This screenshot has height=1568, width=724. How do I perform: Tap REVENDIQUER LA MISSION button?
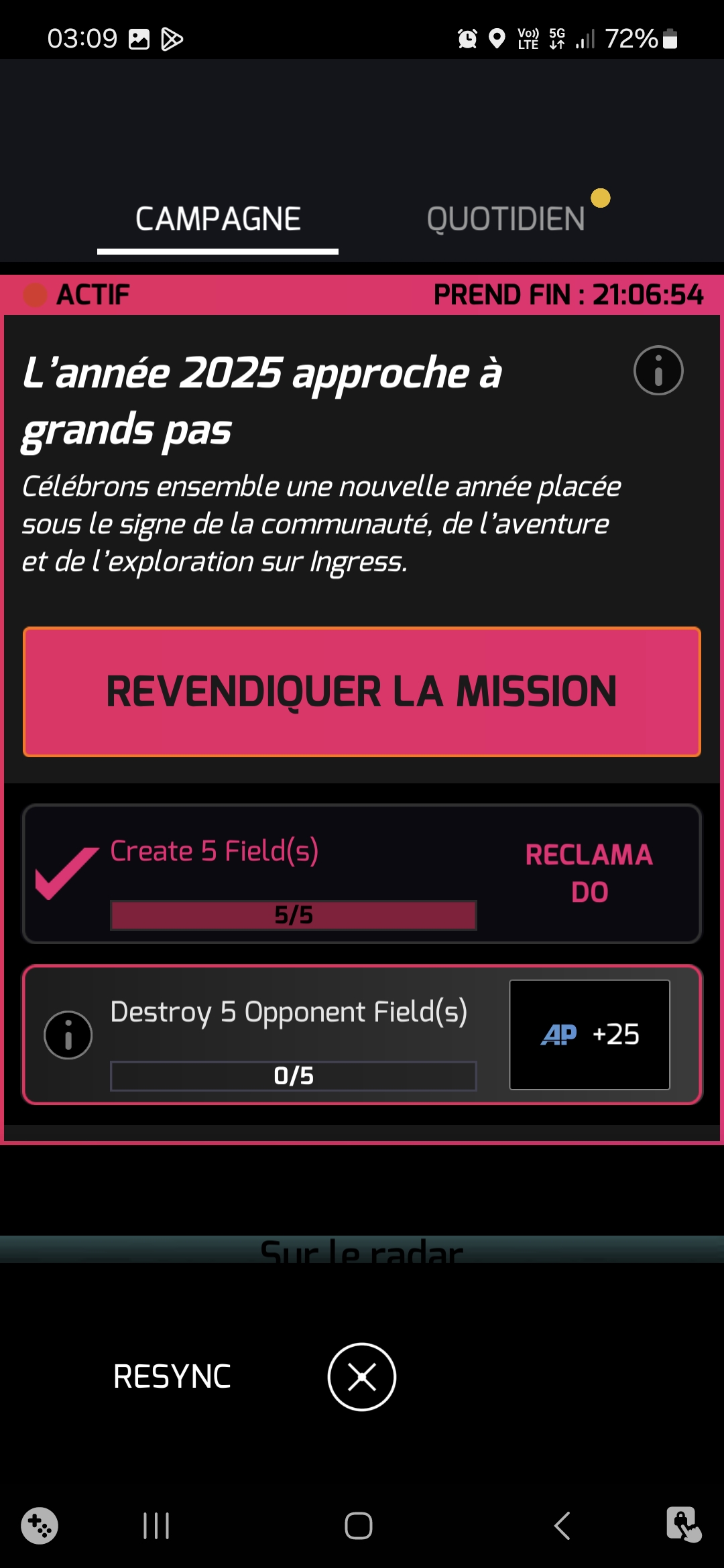(x=362, y=692)
